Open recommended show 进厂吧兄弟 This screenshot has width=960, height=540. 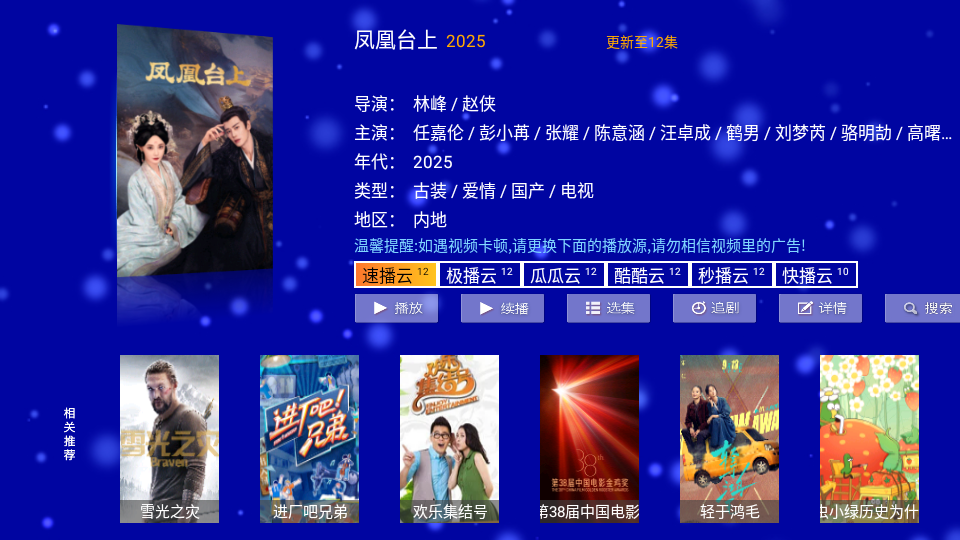(310, 438)
